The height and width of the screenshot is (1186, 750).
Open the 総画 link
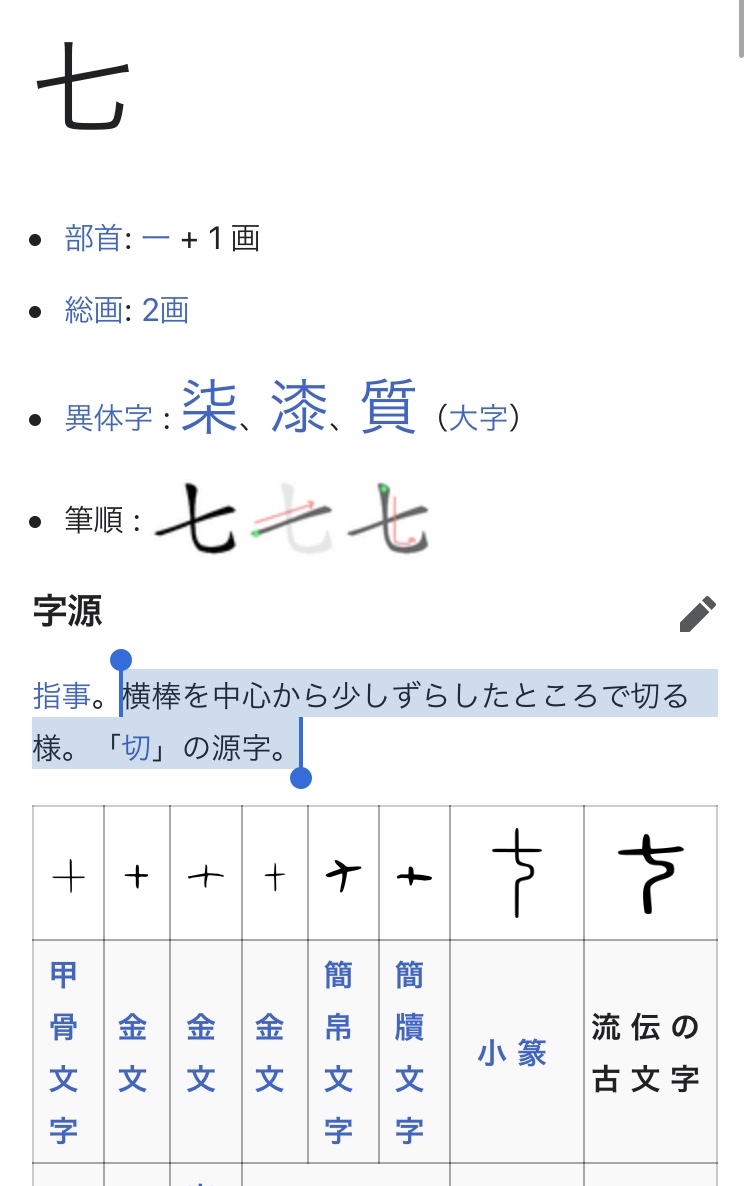tap(92, 311)
